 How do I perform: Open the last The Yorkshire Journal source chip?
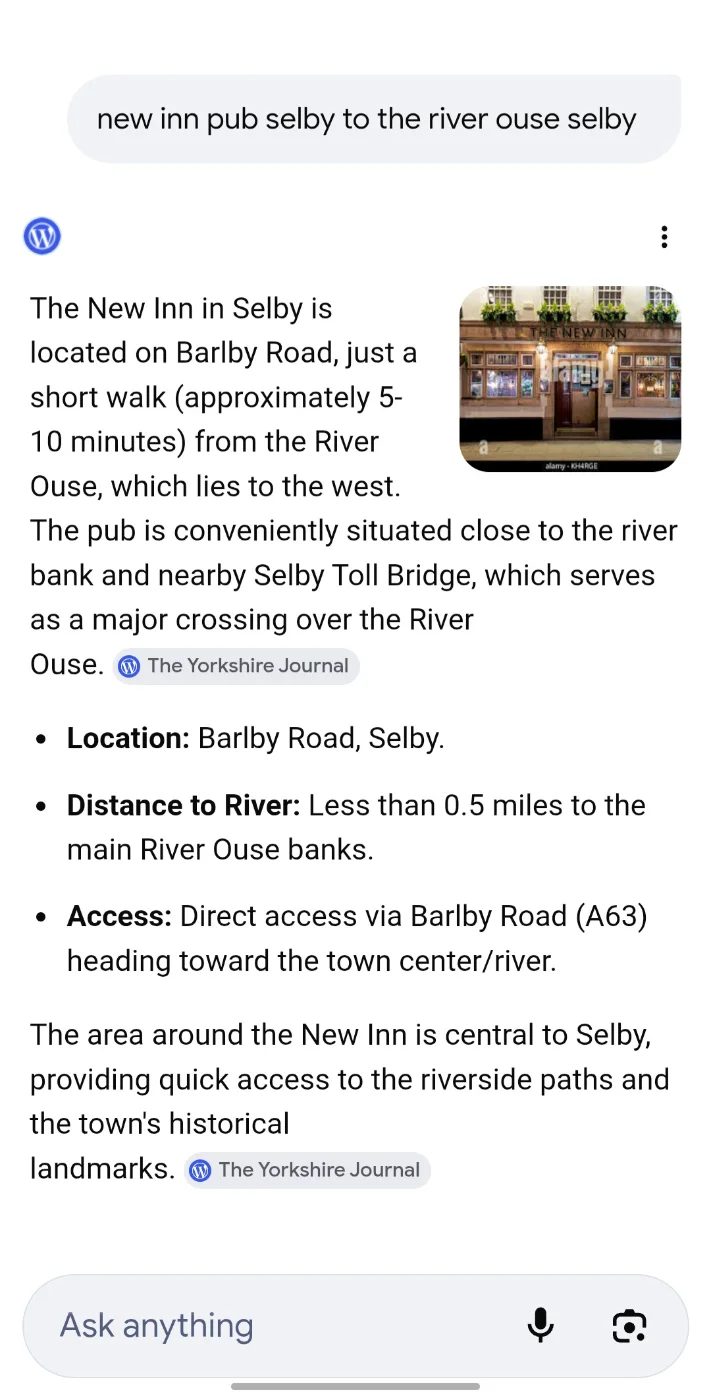[307, 1170]
